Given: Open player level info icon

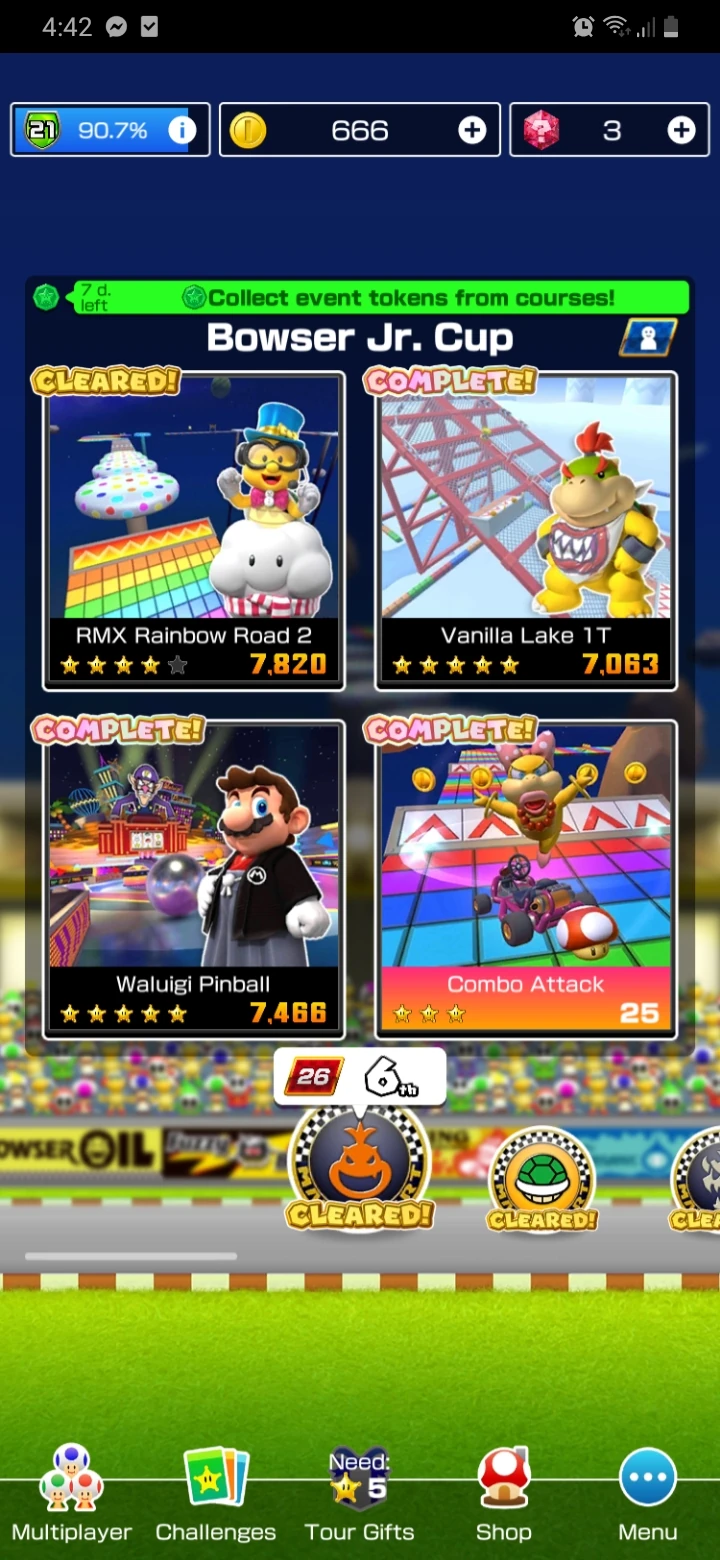Looking at the screenshot, I should tap(182, 130).
